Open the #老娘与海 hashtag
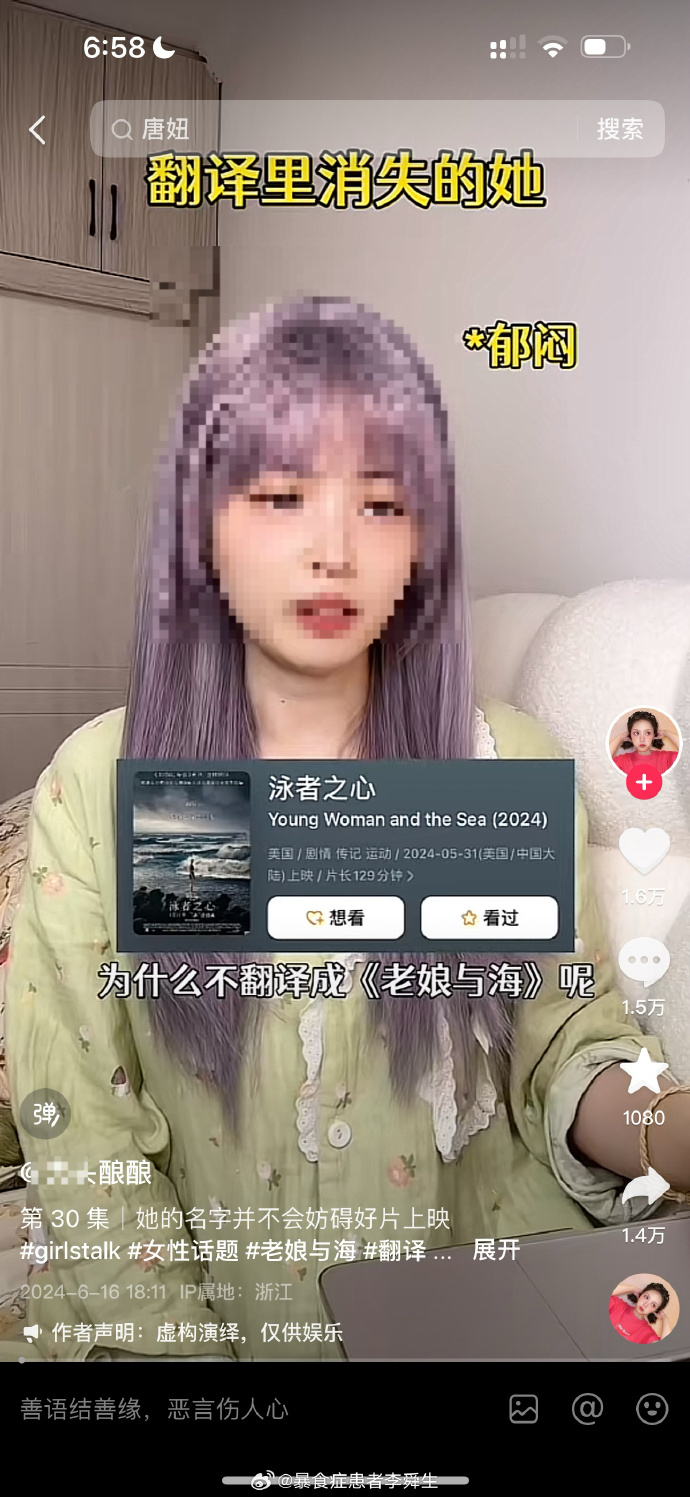This screenshot has width=690, height=1497. click(x=301, y=1250)
